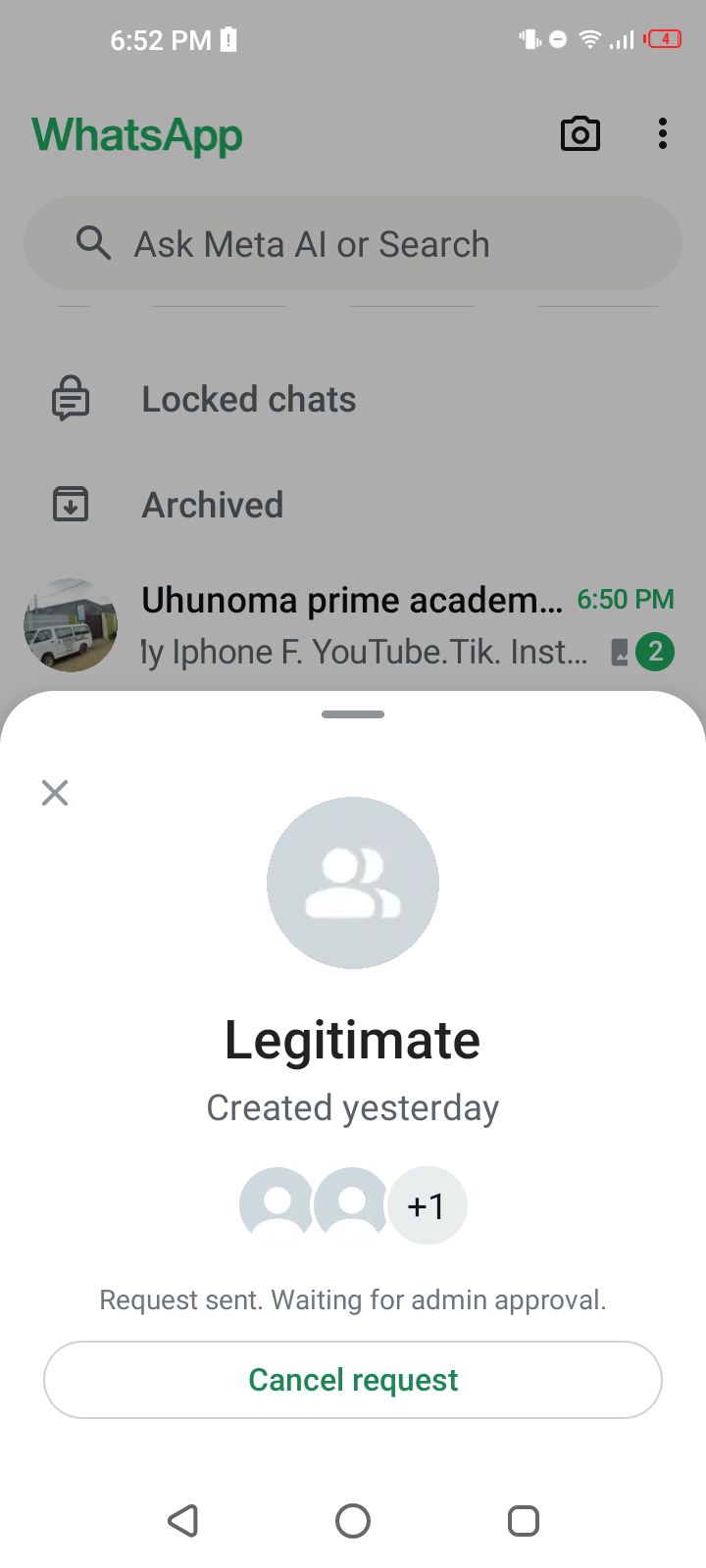Open the Uhunoma prime academy chat
The width and height of the screenshot is (706, 1568).
pyautogui.click(x=353, y=625)
